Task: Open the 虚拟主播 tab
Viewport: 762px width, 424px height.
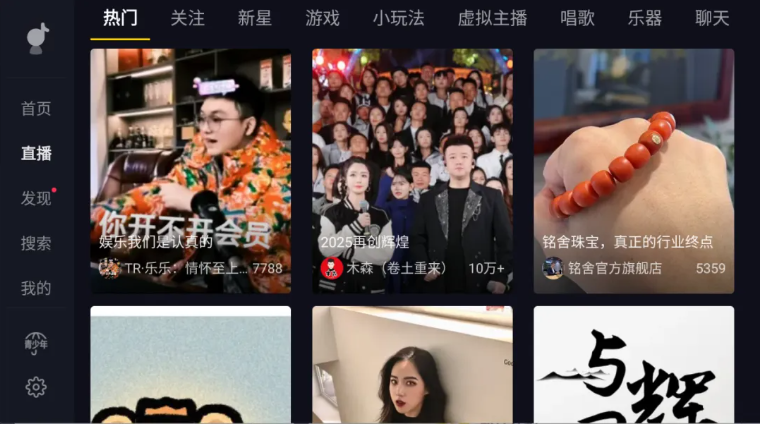Action: (492, 18)
